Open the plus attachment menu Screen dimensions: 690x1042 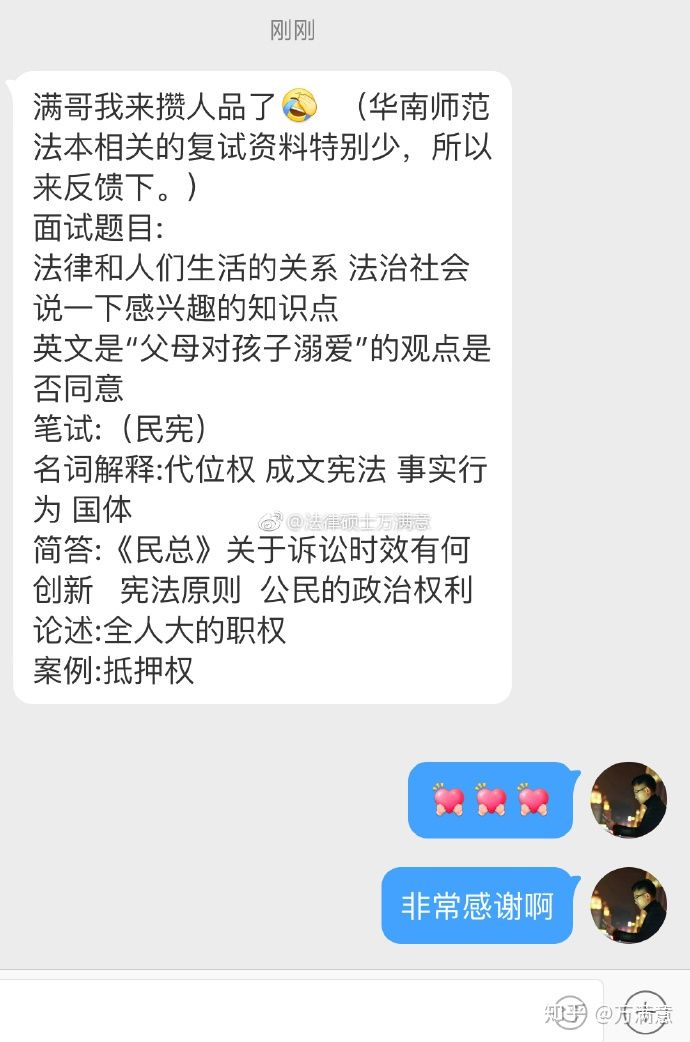[x=645, y=1012]
